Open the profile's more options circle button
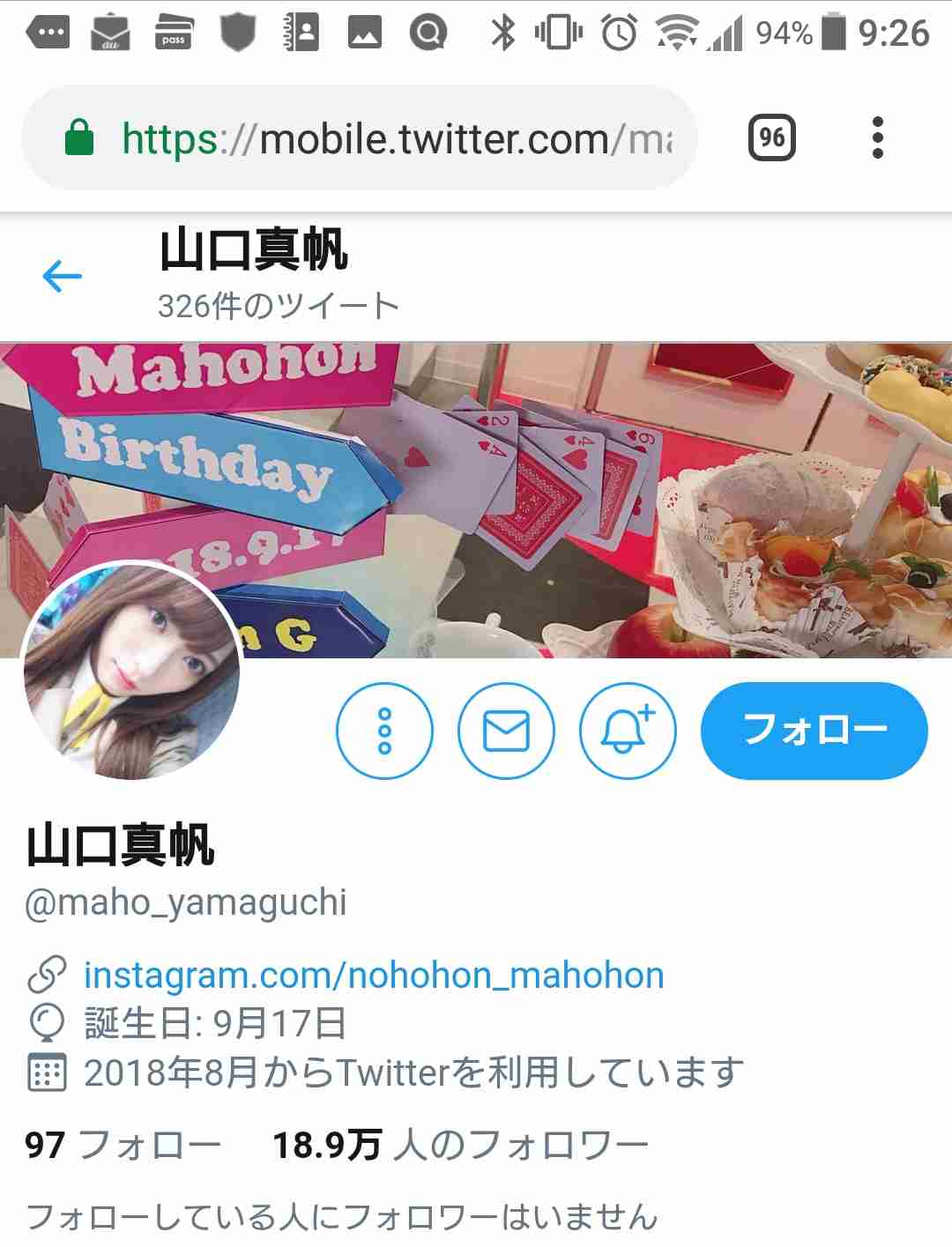 coord(384,731)
